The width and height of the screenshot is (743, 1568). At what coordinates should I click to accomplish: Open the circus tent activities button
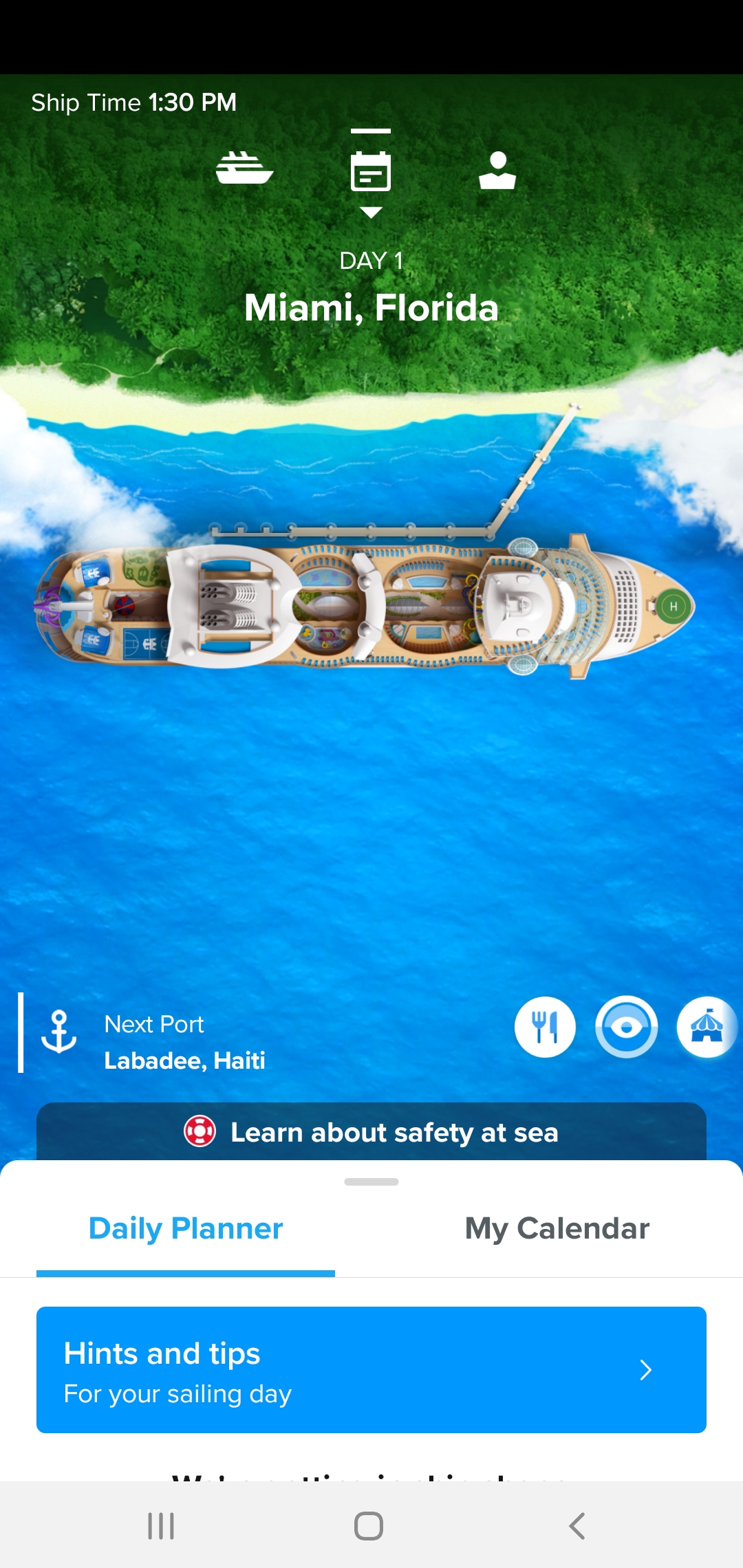point(707,1027)
